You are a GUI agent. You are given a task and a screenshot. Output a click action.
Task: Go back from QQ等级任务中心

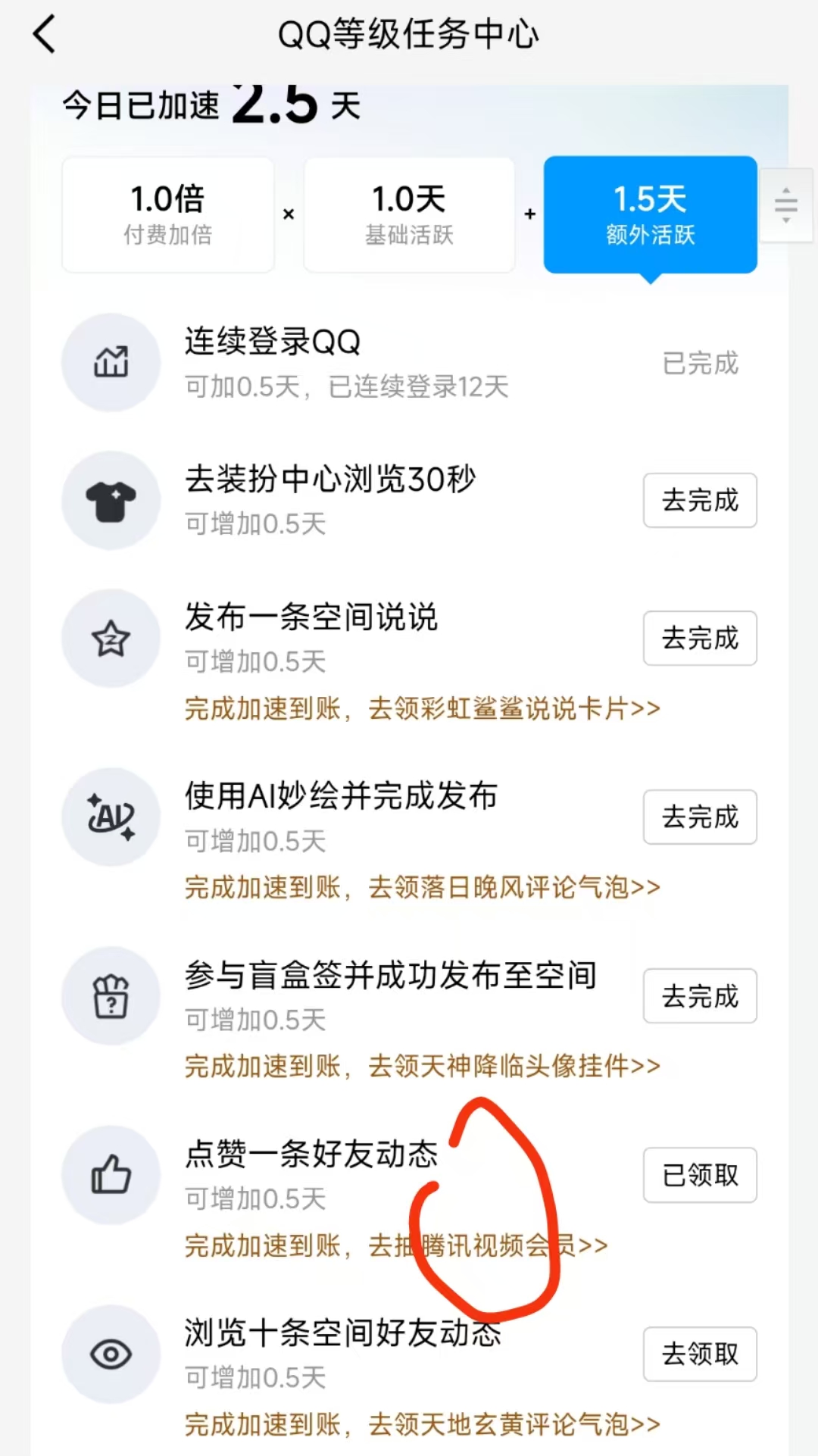click(45, 35)
